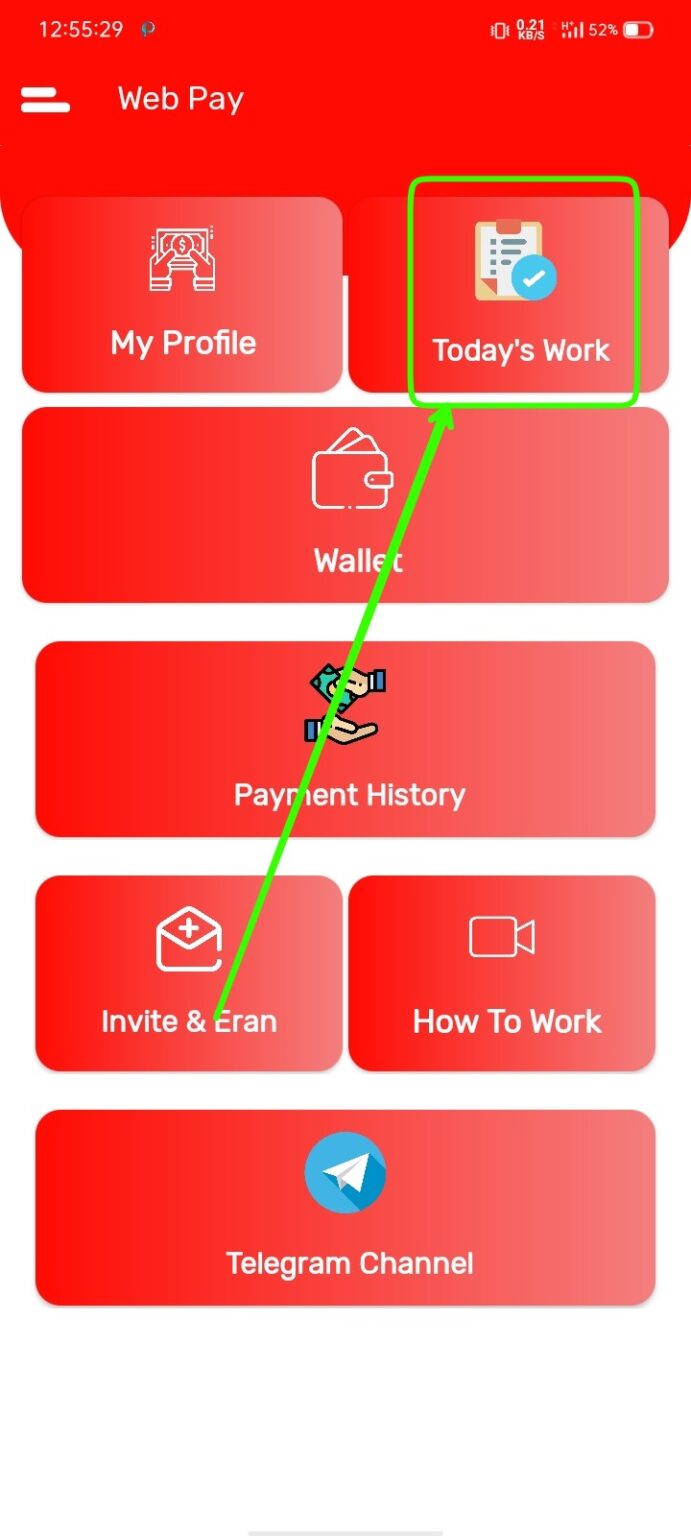Open the drawer menu button
The image size is (691, 1536).
point(45,99)
